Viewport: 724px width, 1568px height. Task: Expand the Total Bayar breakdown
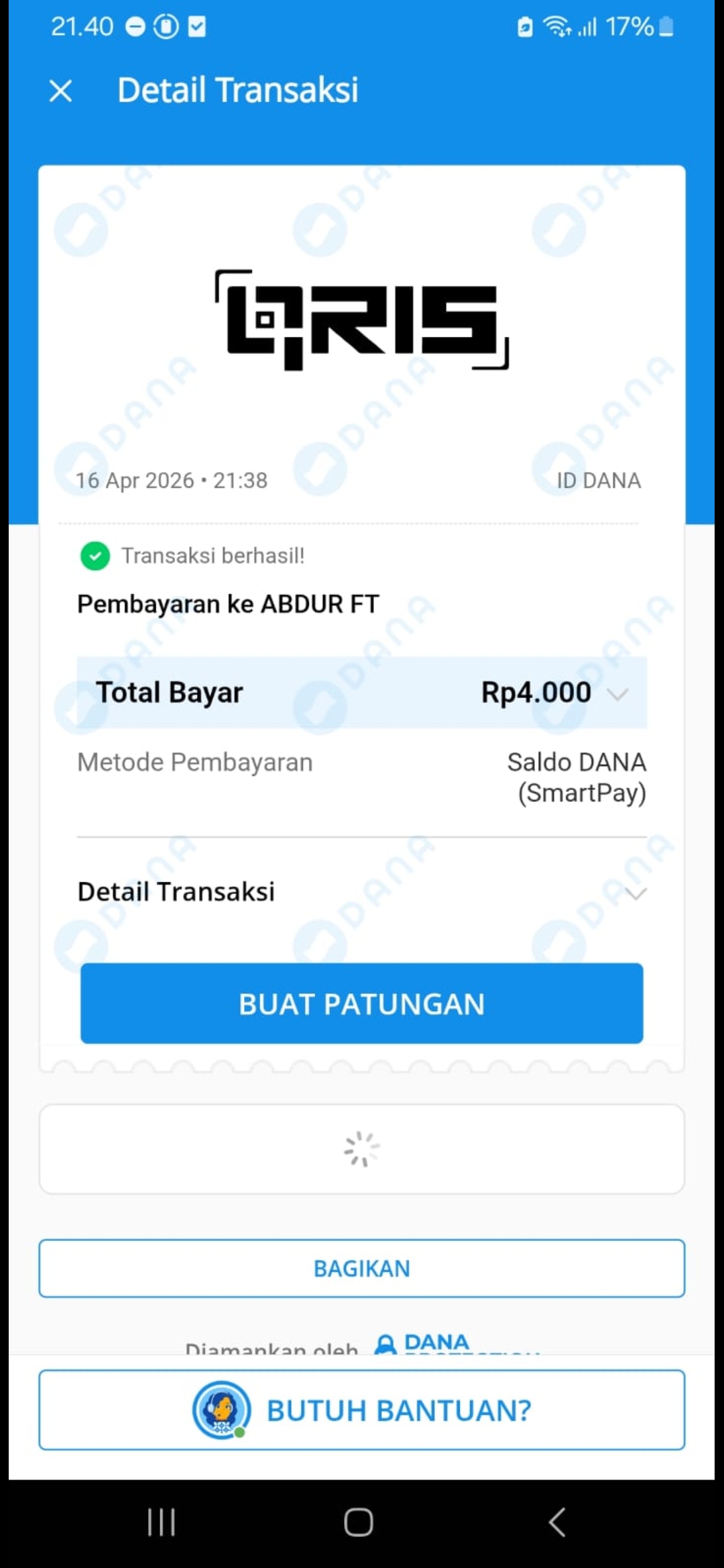pyautogui.click(x=617, y=694)
